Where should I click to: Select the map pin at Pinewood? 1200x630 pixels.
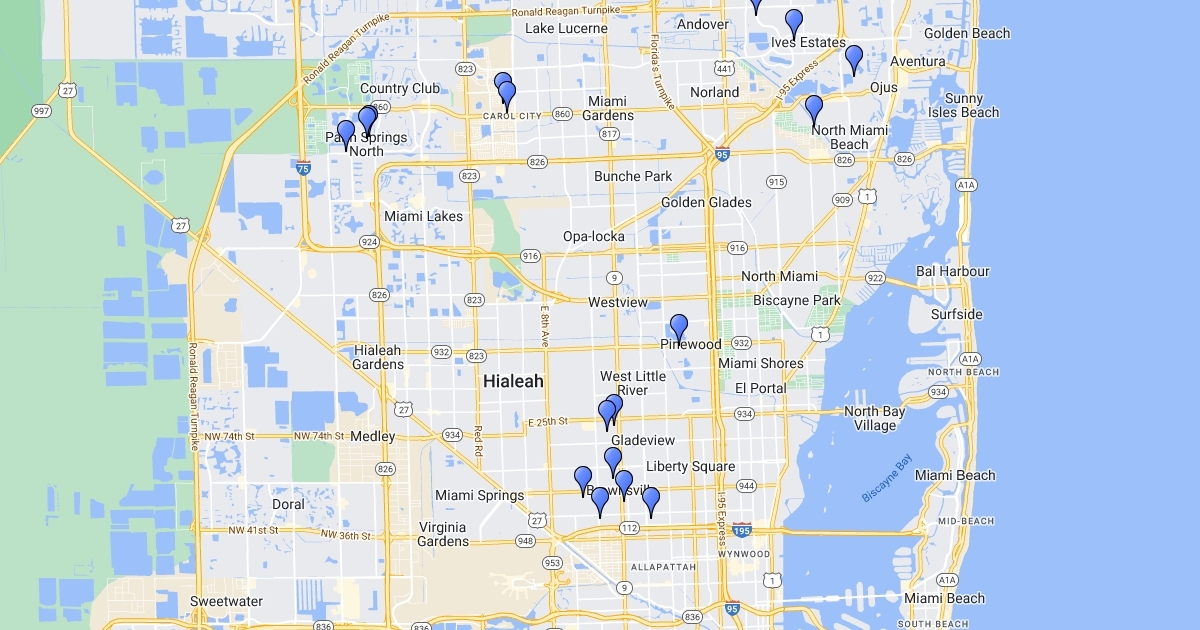(x=679, y=326)
